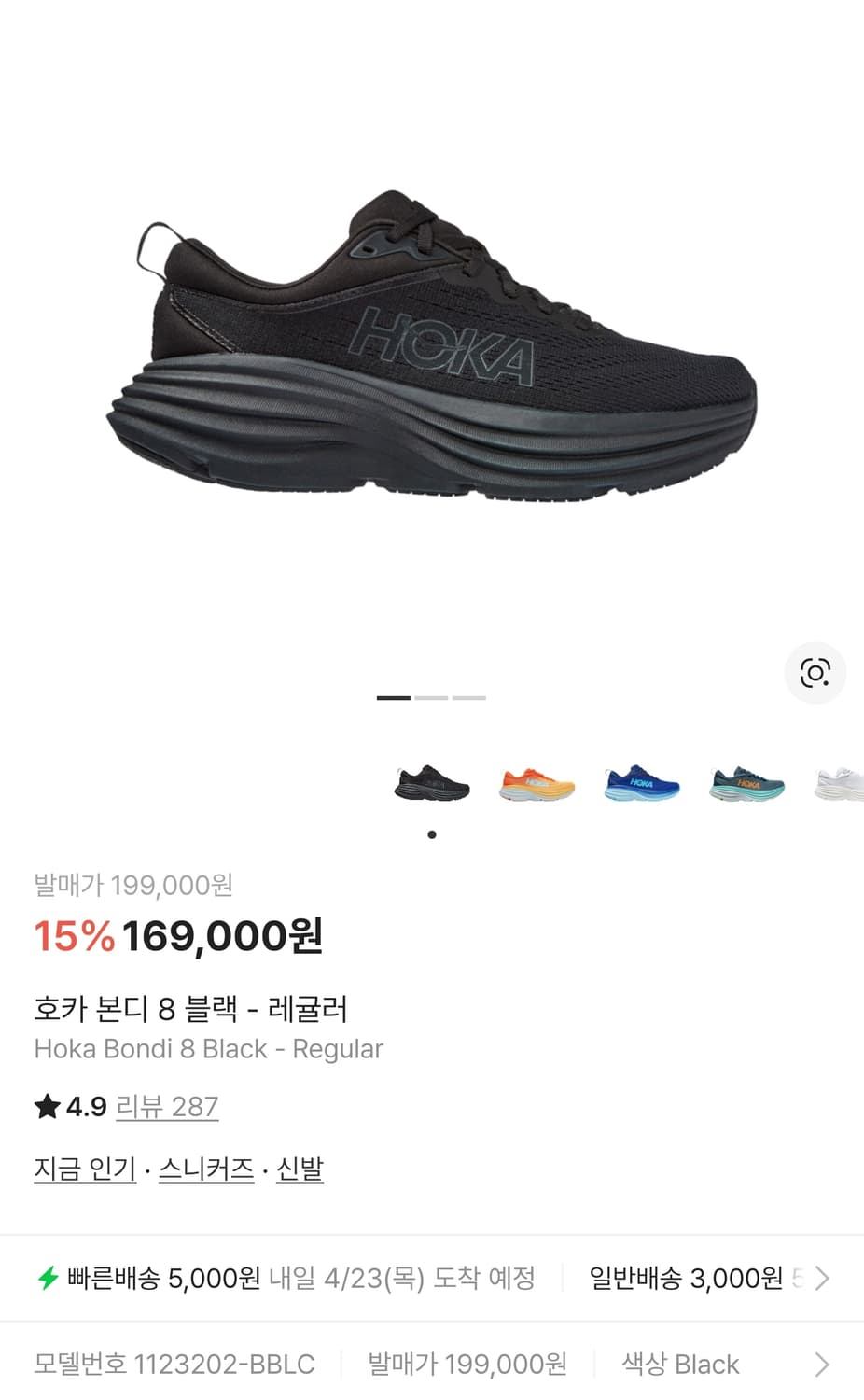
Task: Select the second carousel indicator bar
Action: (432, 697)
